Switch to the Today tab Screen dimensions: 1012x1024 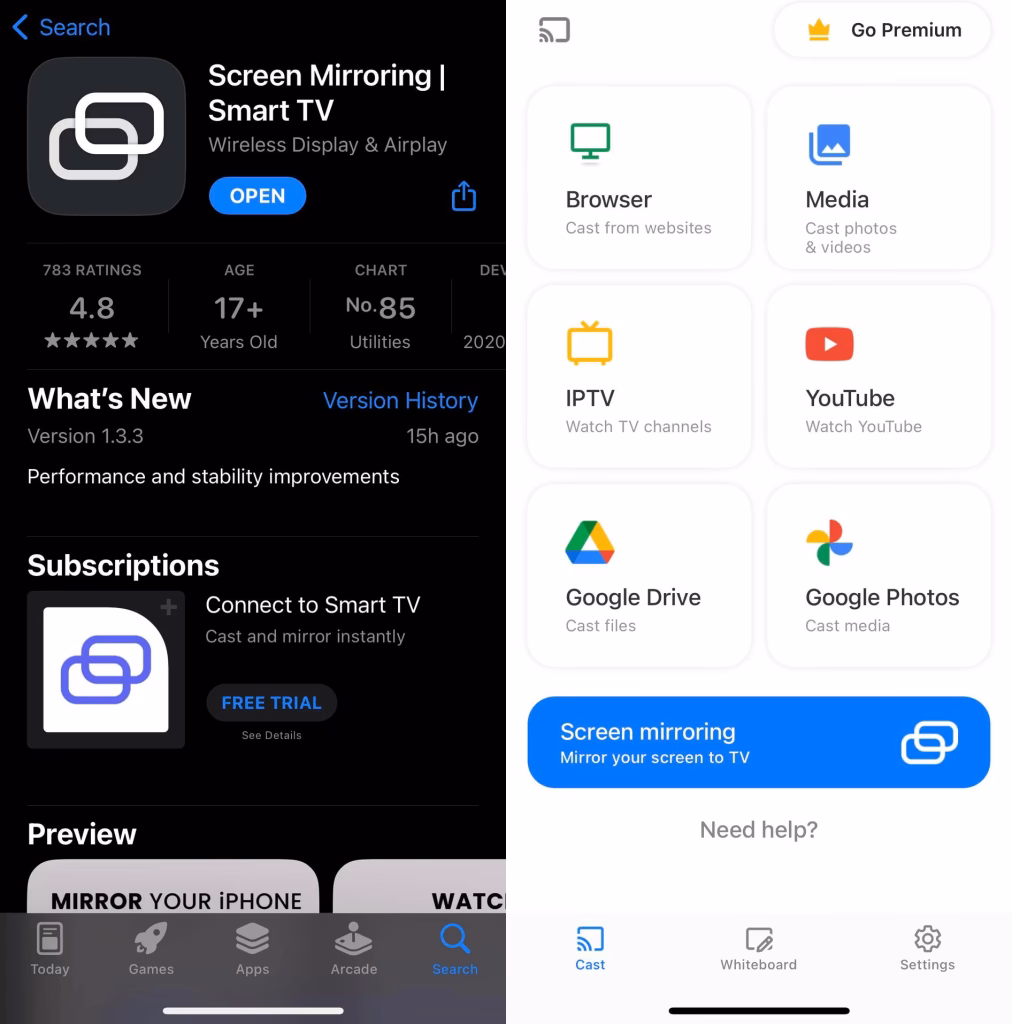click(50, 949)
